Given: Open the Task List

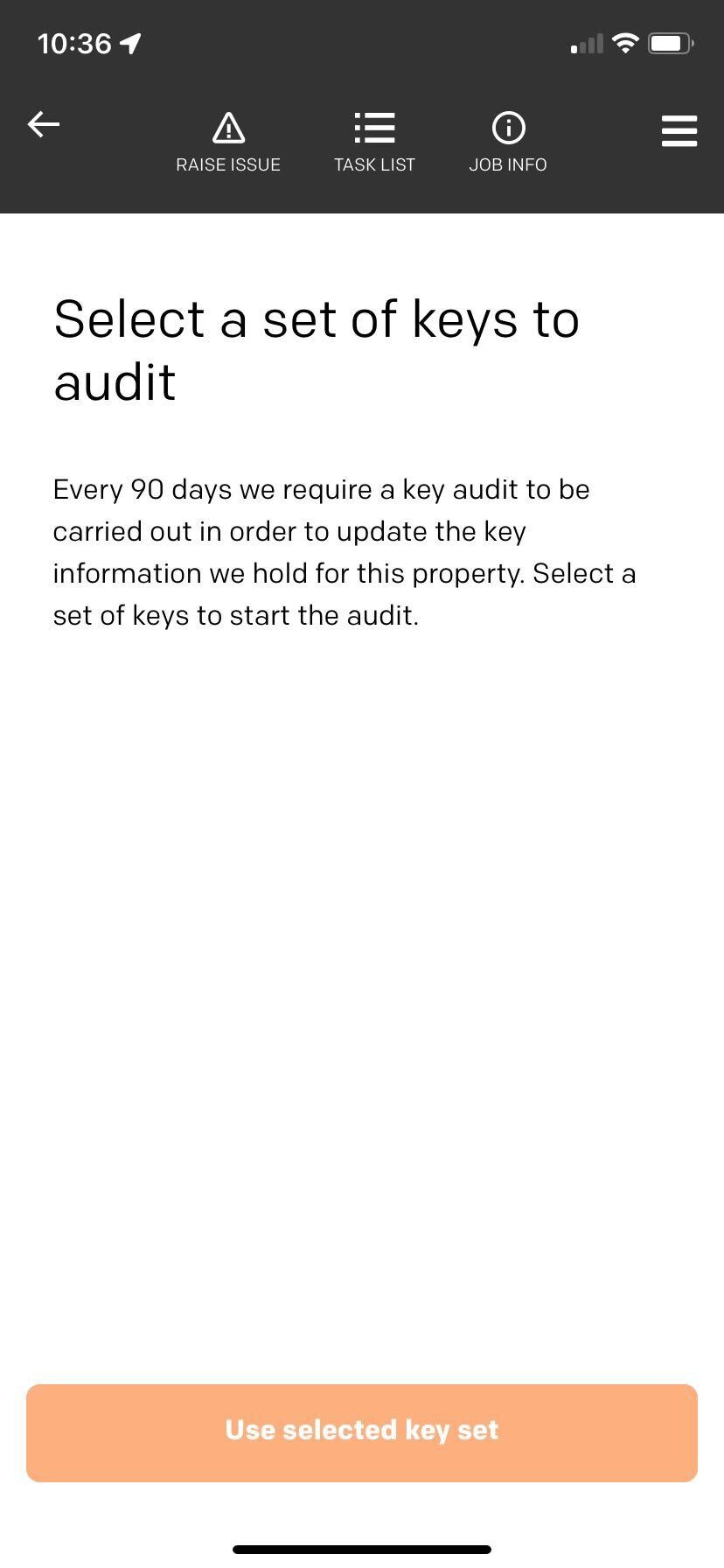Looking at the screenshot, I should [374, 143].
